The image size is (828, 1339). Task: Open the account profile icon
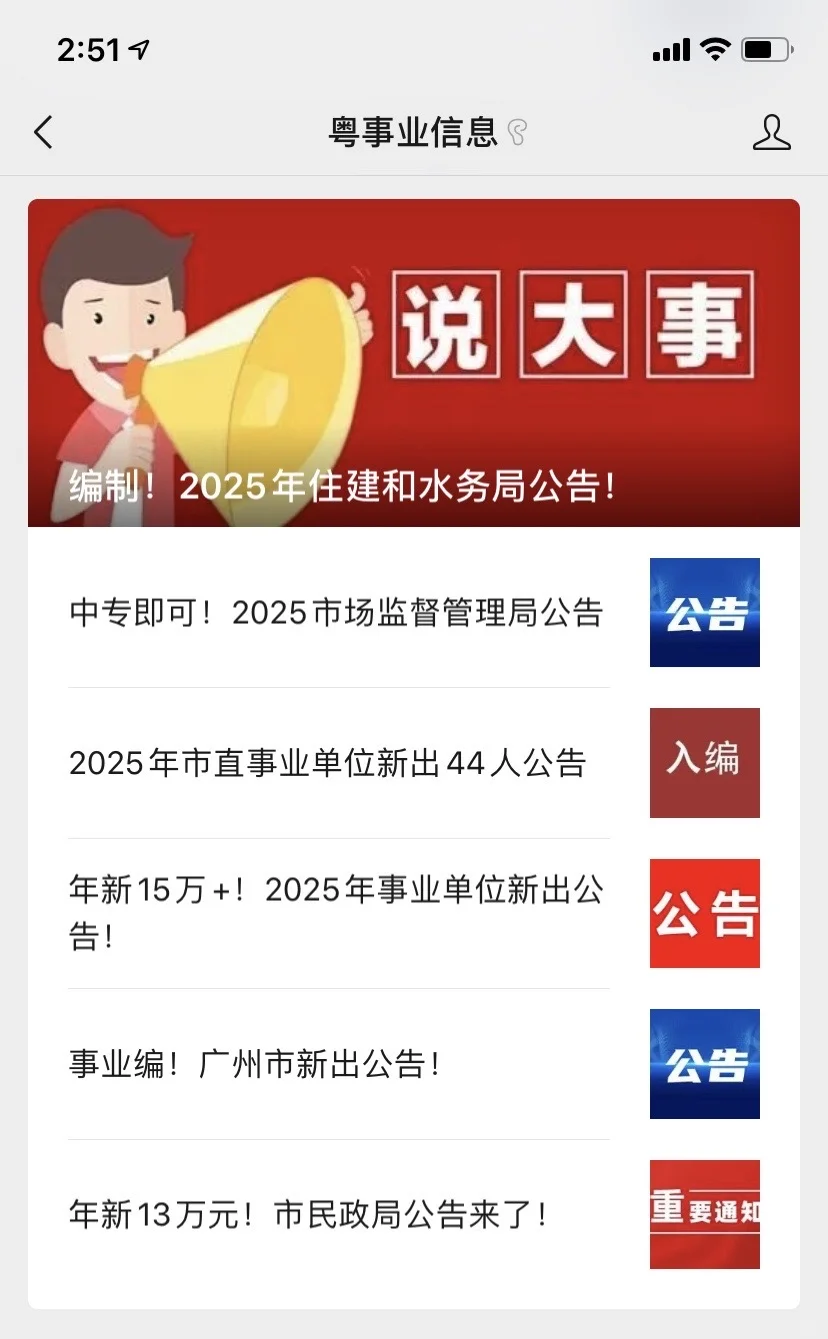coord(771,132)
